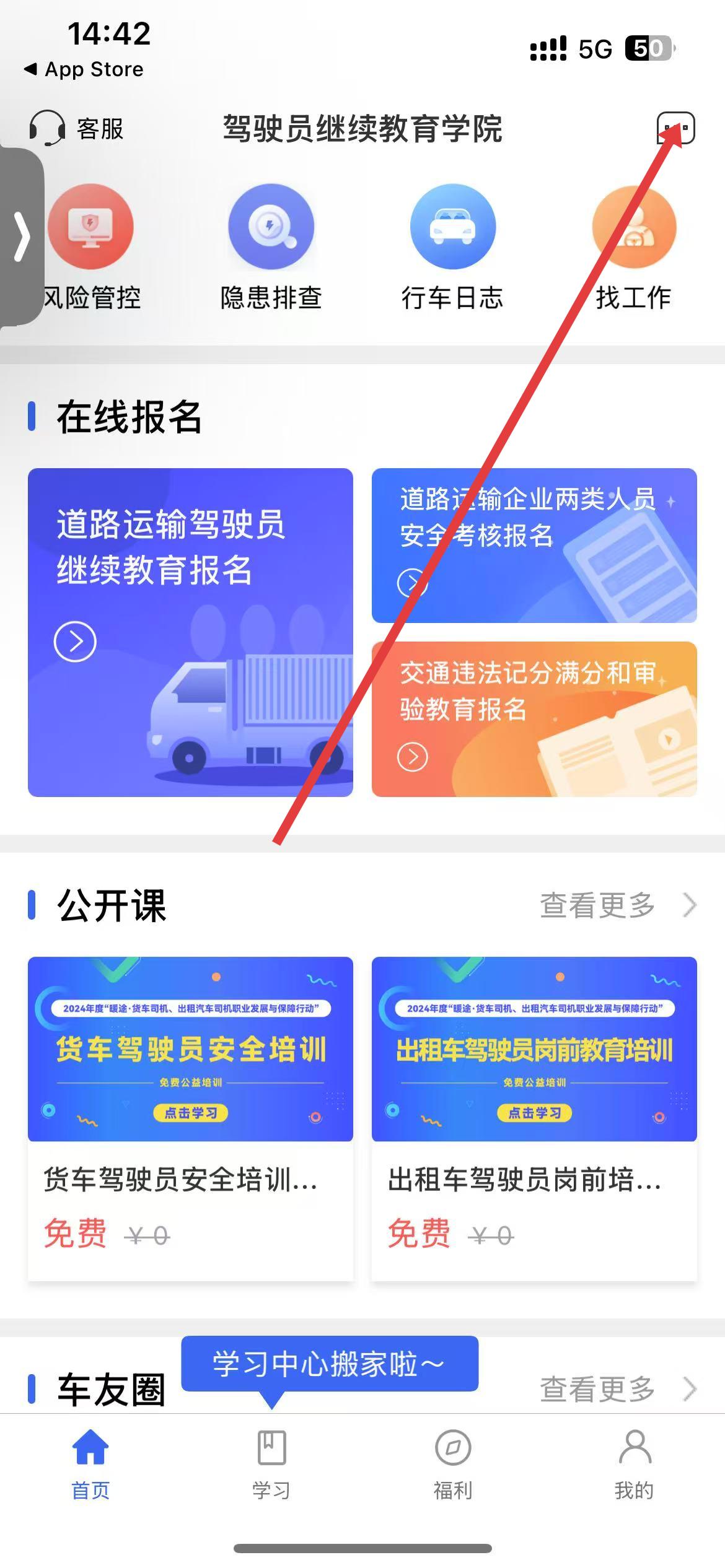Expand the gray side panel handle
The height and width of the screenshot is (1568, 725).
[22, 236]
